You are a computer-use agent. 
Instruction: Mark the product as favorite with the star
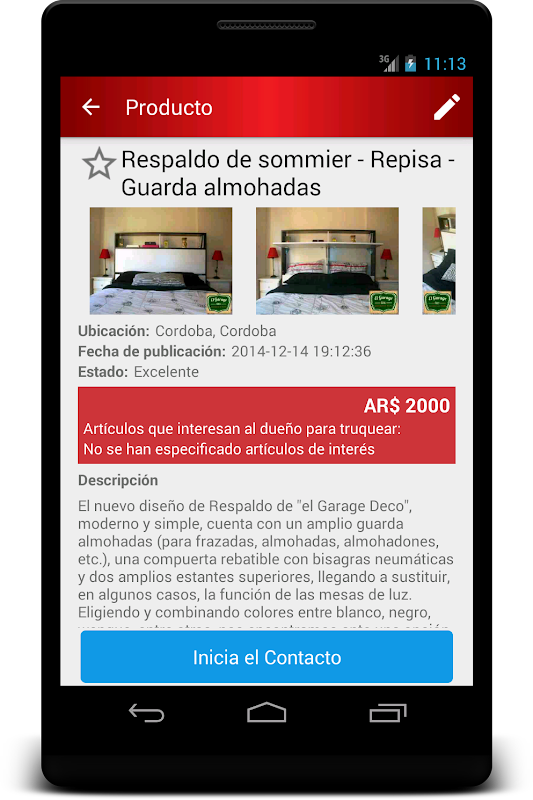click(x=98, y=164)
